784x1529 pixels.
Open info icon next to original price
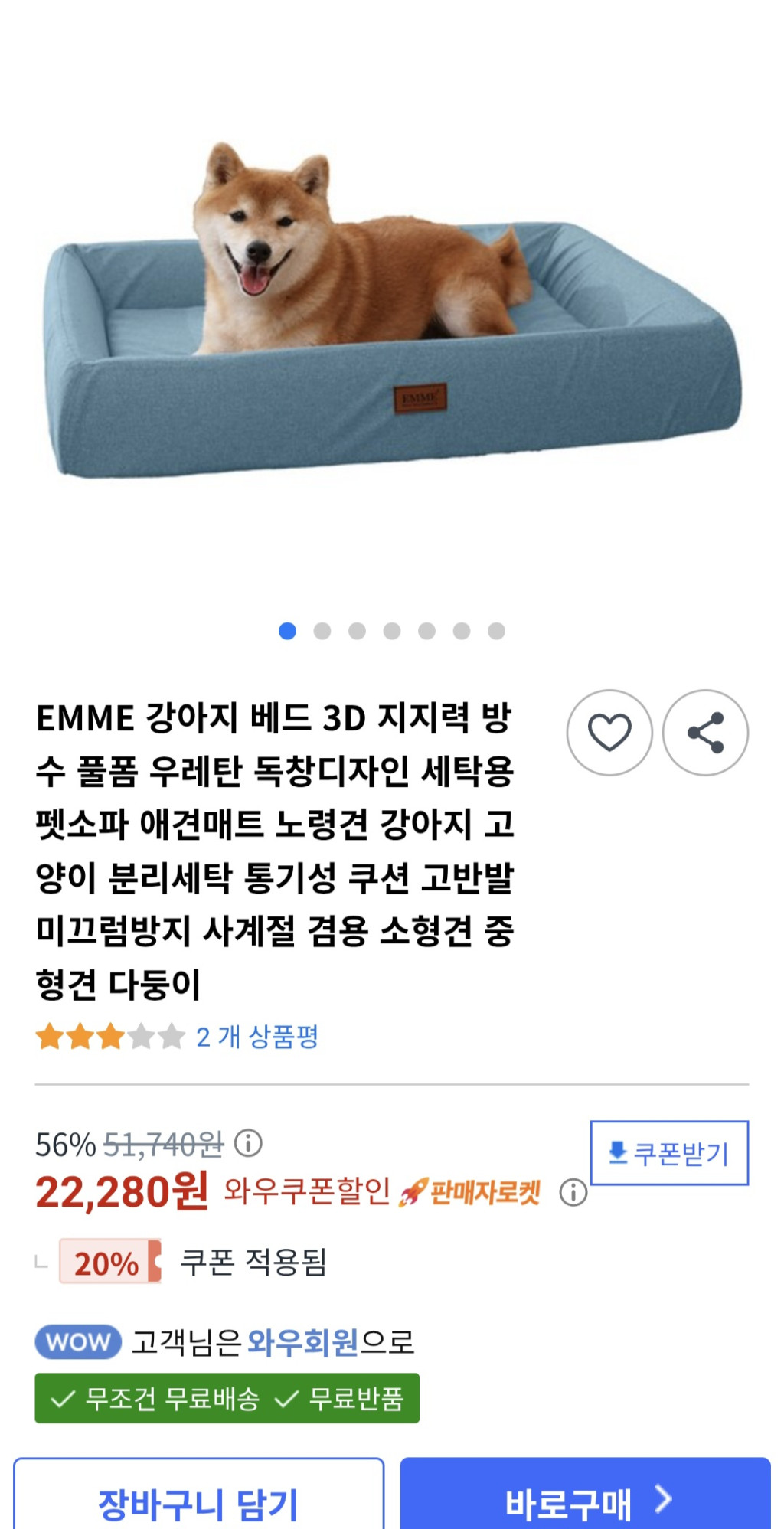coord(248,1143)
